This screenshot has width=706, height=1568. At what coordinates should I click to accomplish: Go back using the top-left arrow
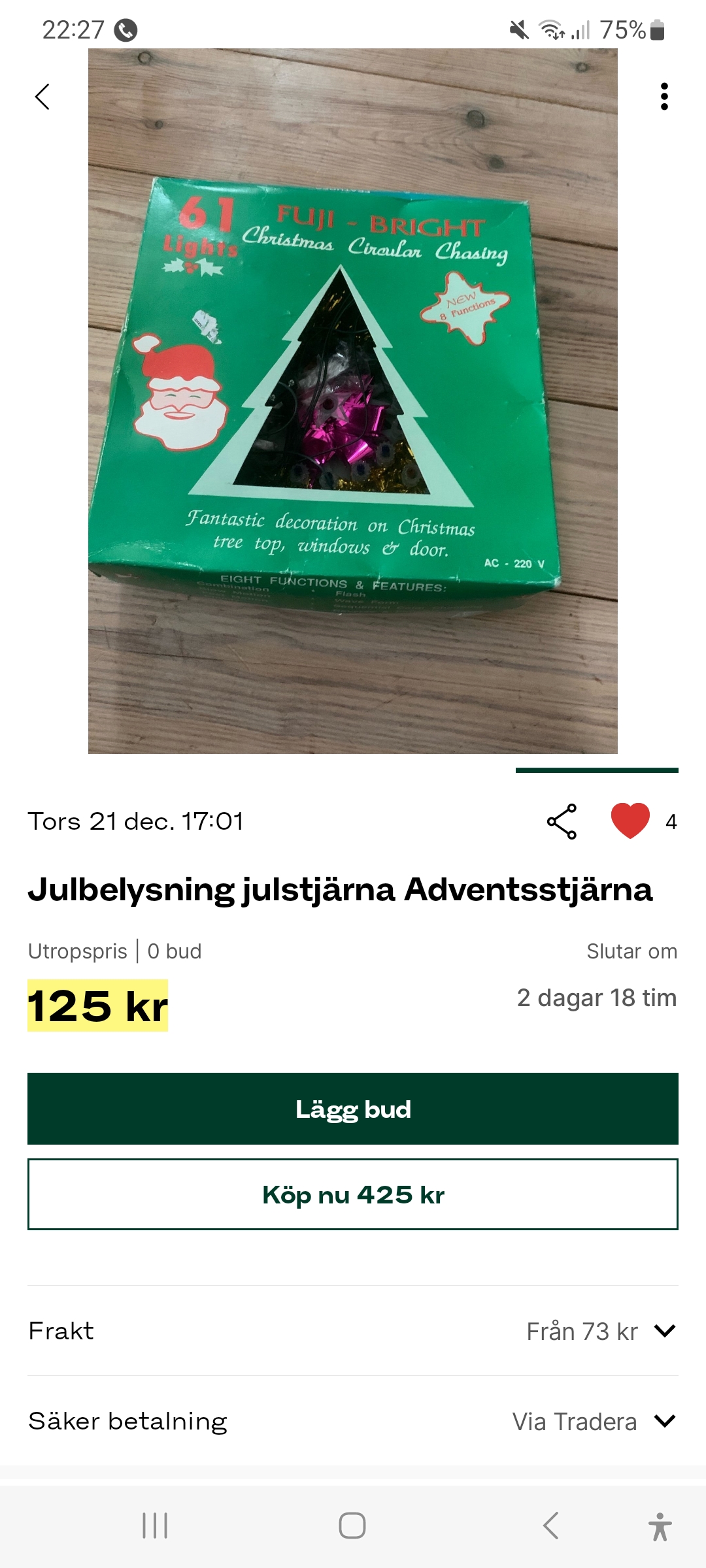[42, 97]
